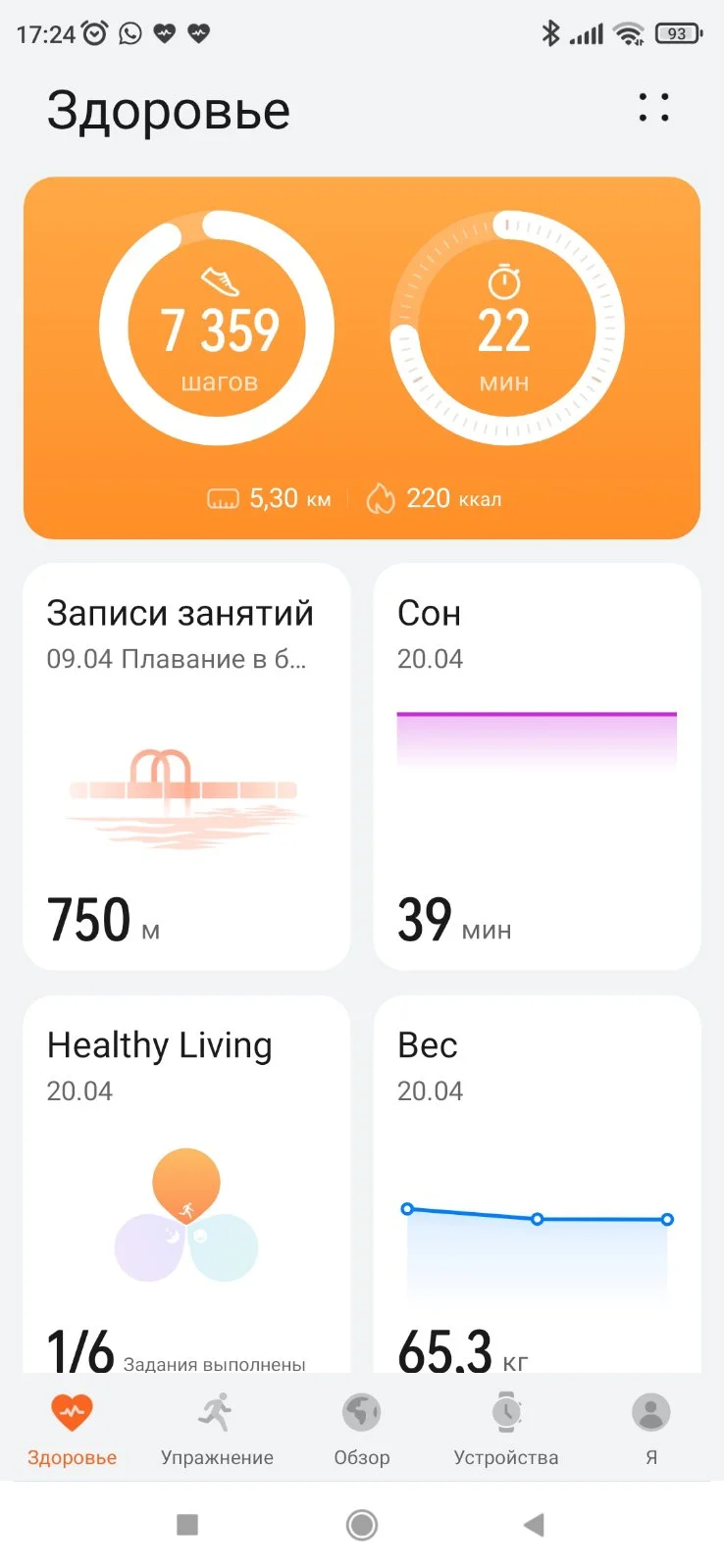
Task: Switch to the Обзор tab
Action: click(x=362, y=1430)
